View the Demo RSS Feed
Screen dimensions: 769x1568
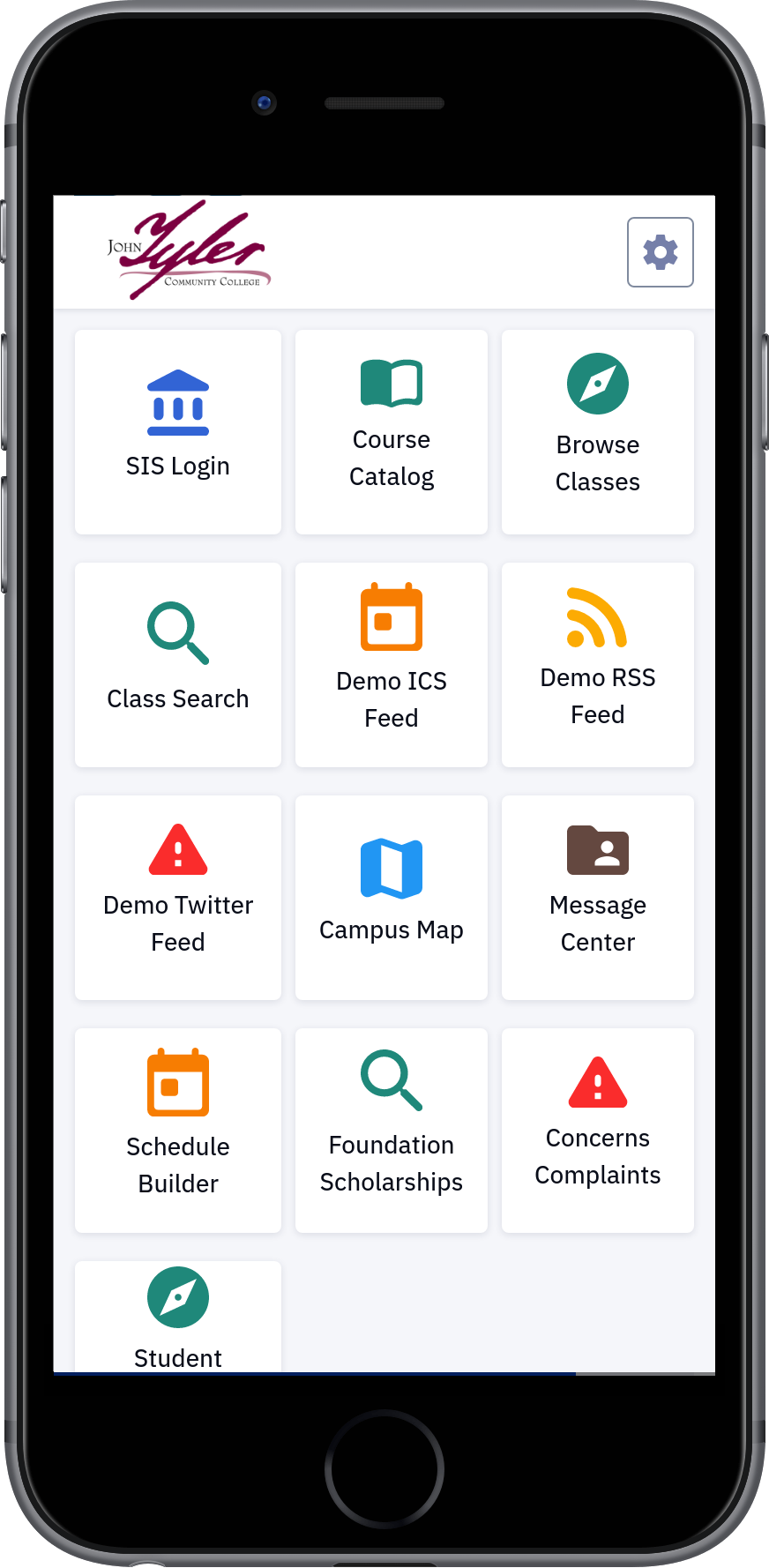[x=598, y=665]
